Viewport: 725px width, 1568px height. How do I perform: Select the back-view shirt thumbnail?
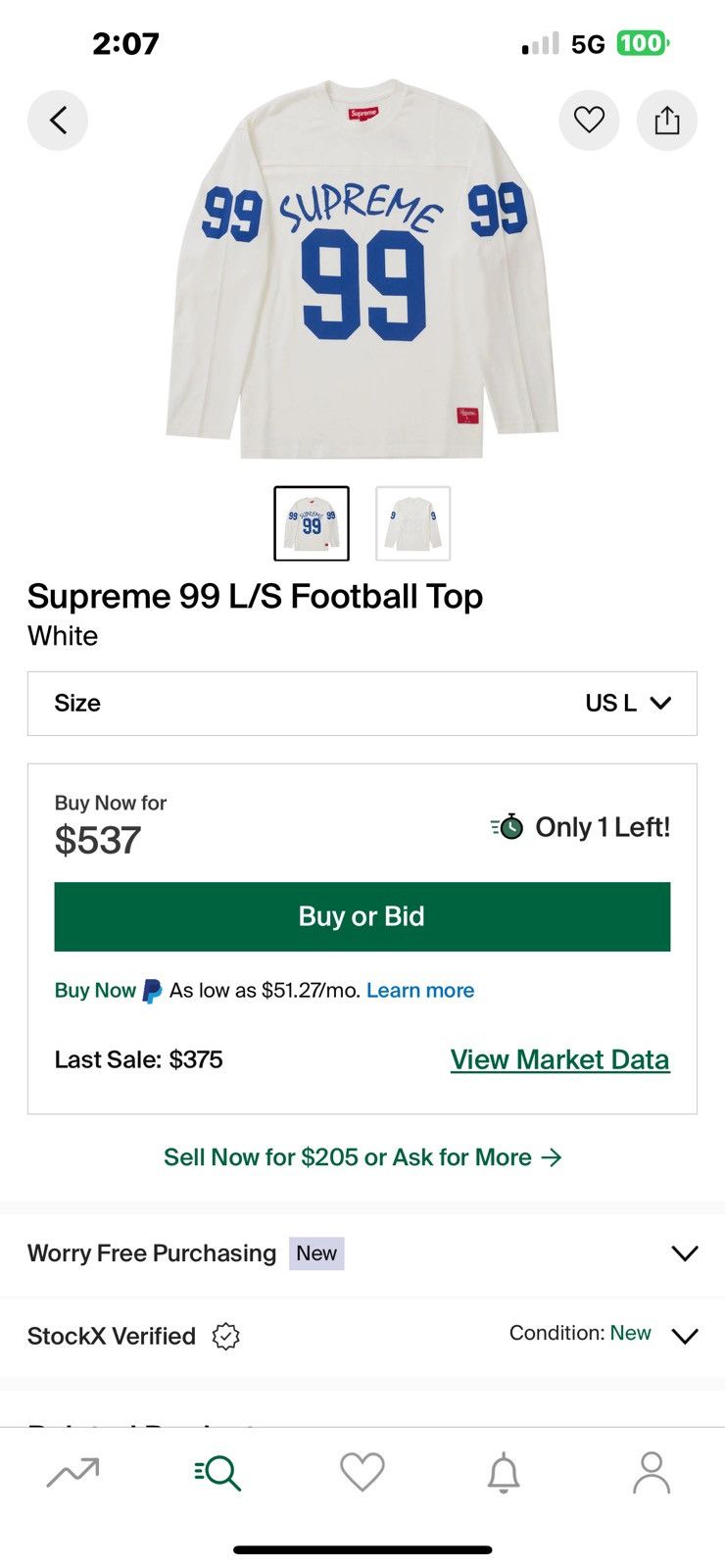pos(411,522)
